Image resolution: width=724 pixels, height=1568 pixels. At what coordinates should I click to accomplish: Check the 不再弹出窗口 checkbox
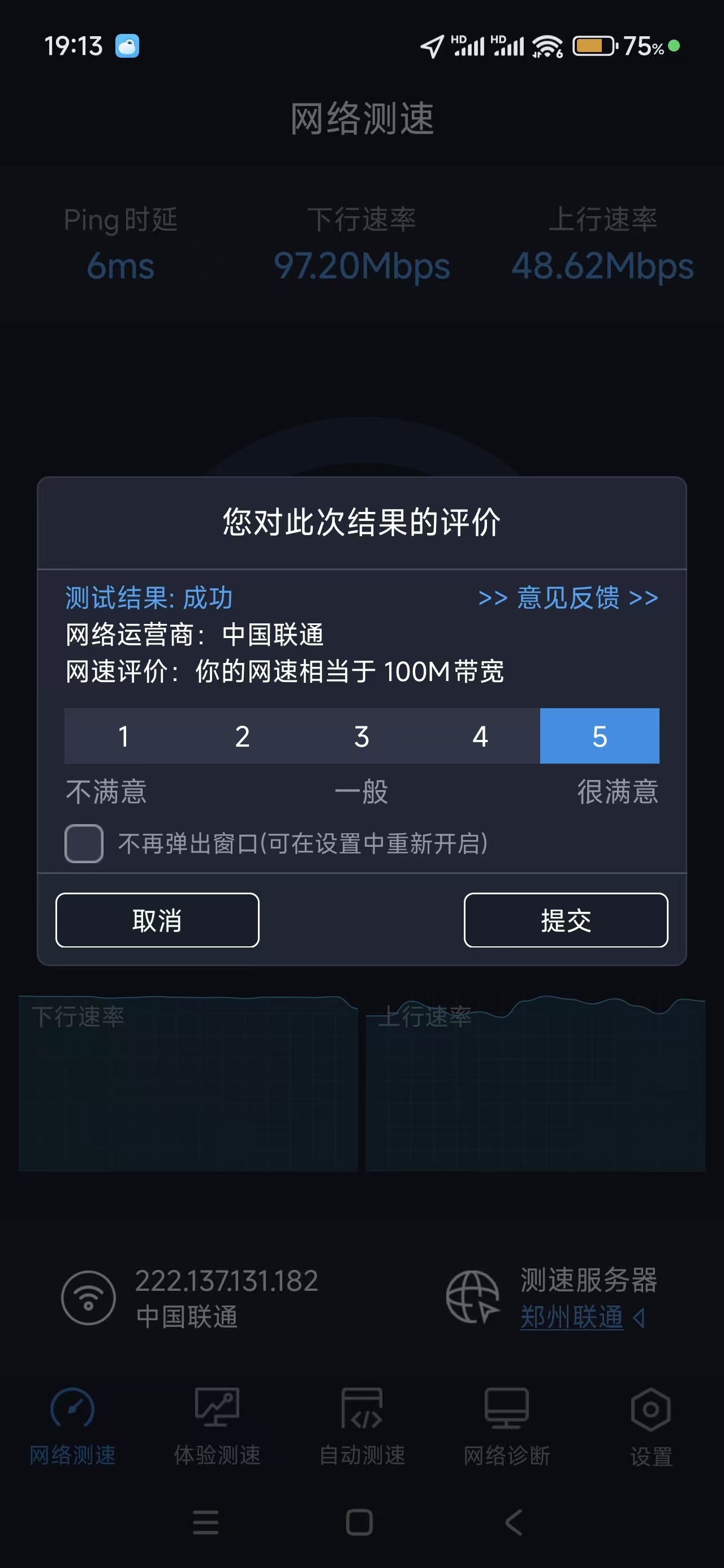tap(84, 843)
